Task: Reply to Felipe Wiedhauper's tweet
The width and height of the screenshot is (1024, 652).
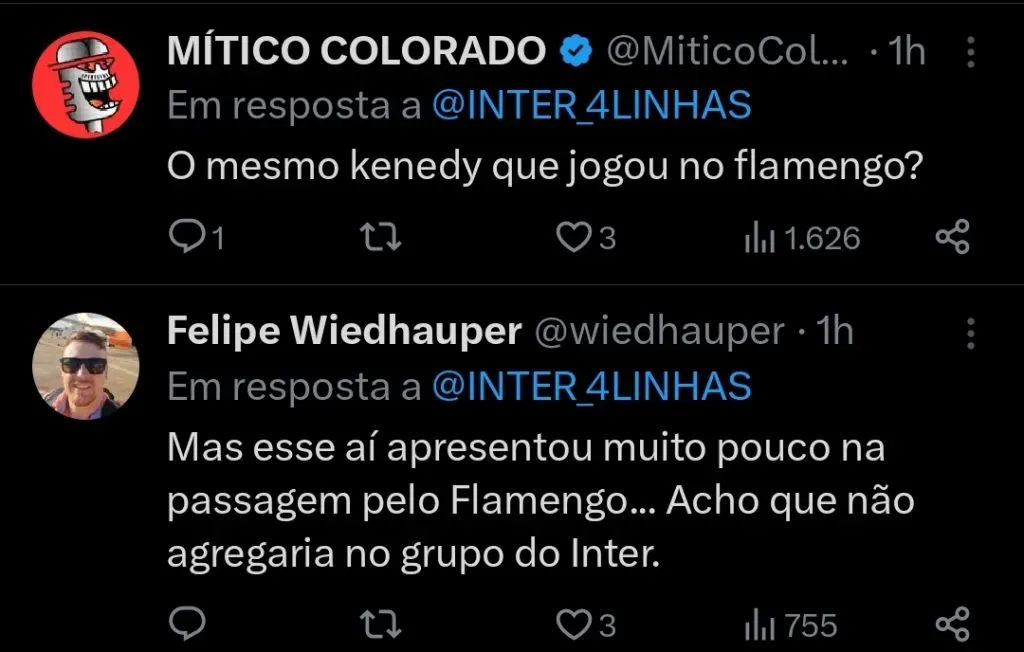Action: coord(187,625)
